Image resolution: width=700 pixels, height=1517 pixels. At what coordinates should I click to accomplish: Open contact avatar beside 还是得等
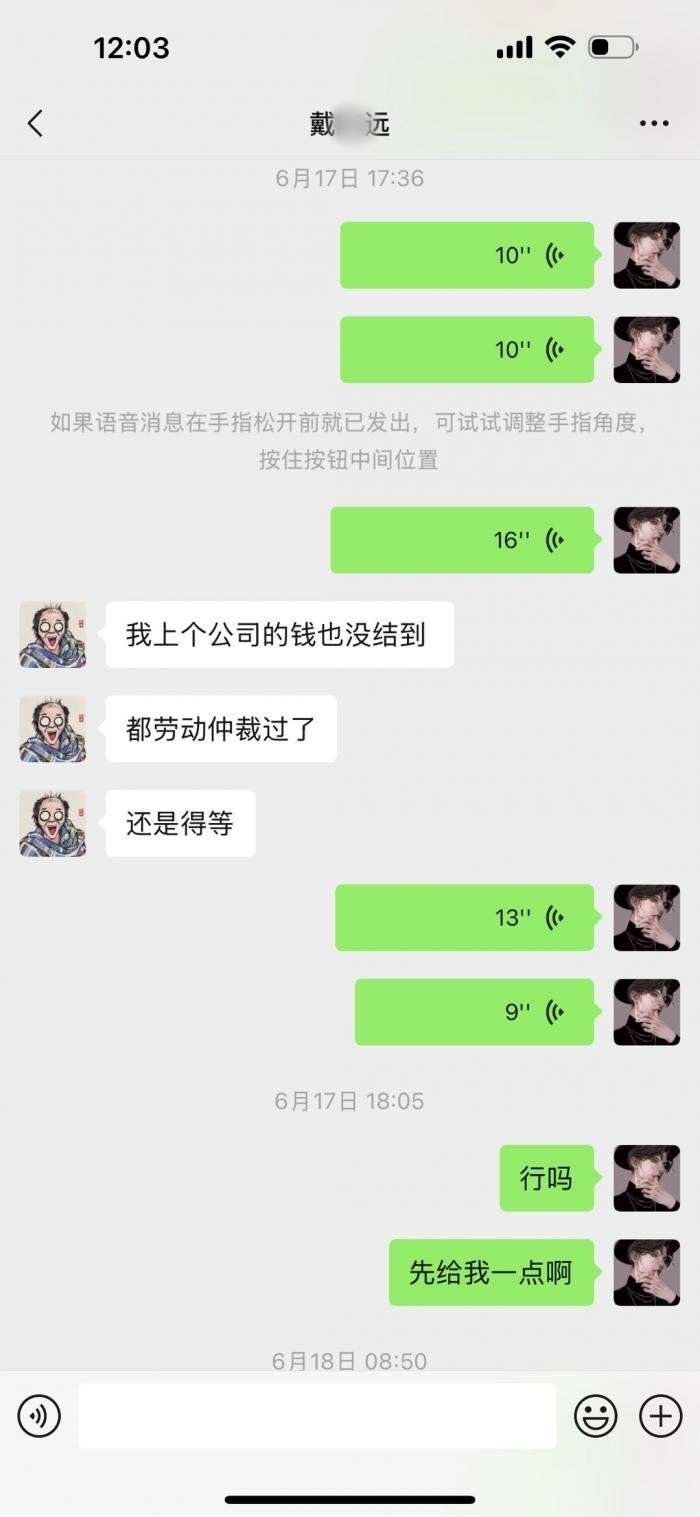pyautogui.click(x=53, y=823)
